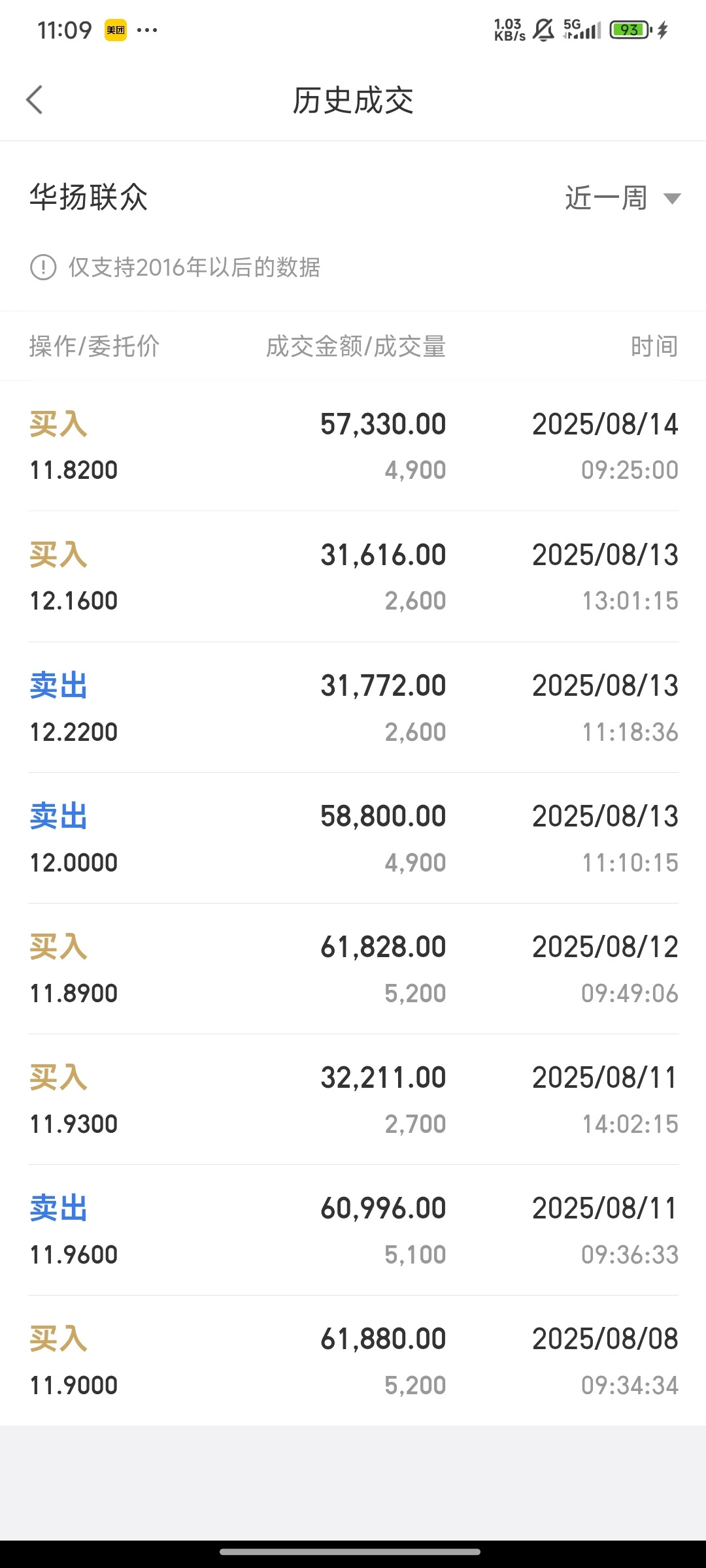This screenshot has height=1568, width=706.
Task: Go back using the top-left arrow
Action: pyautogui.click(x=35, y=100)
